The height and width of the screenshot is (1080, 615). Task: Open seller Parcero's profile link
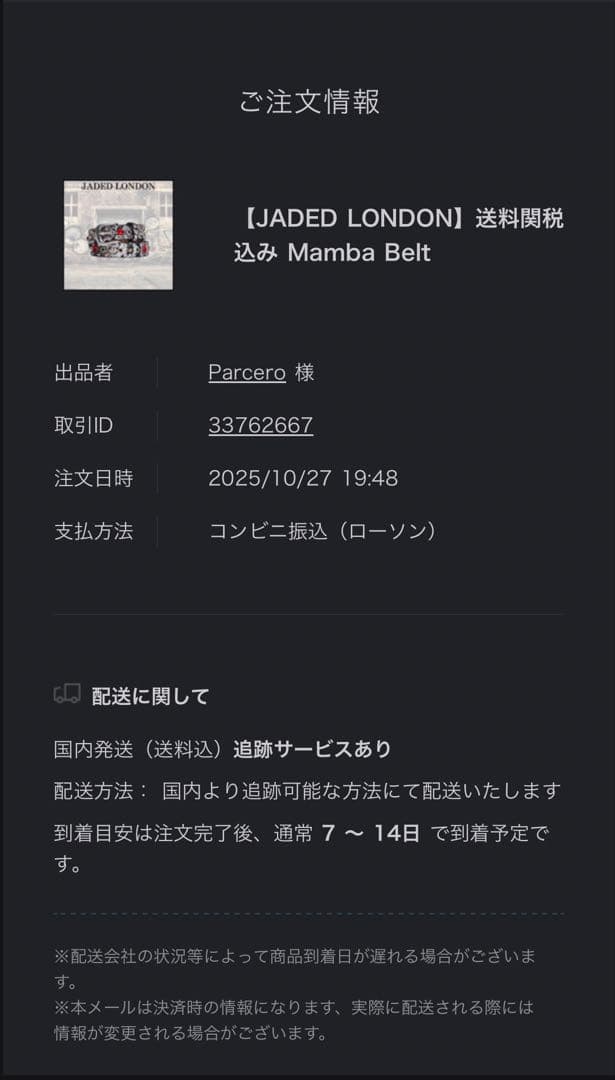coord(246,373)
